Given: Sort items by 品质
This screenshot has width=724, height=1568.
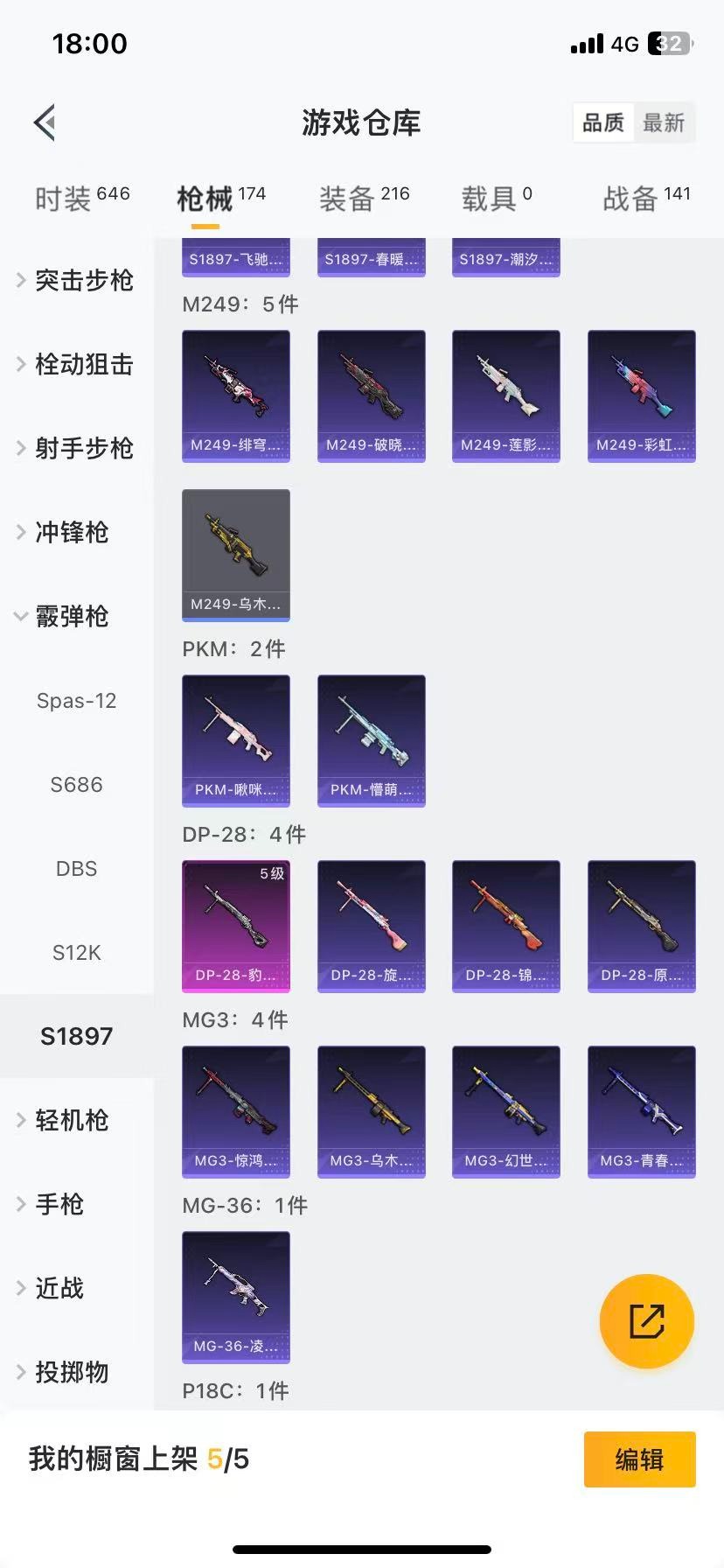Looking at the screenshot, I should [602, 123].
